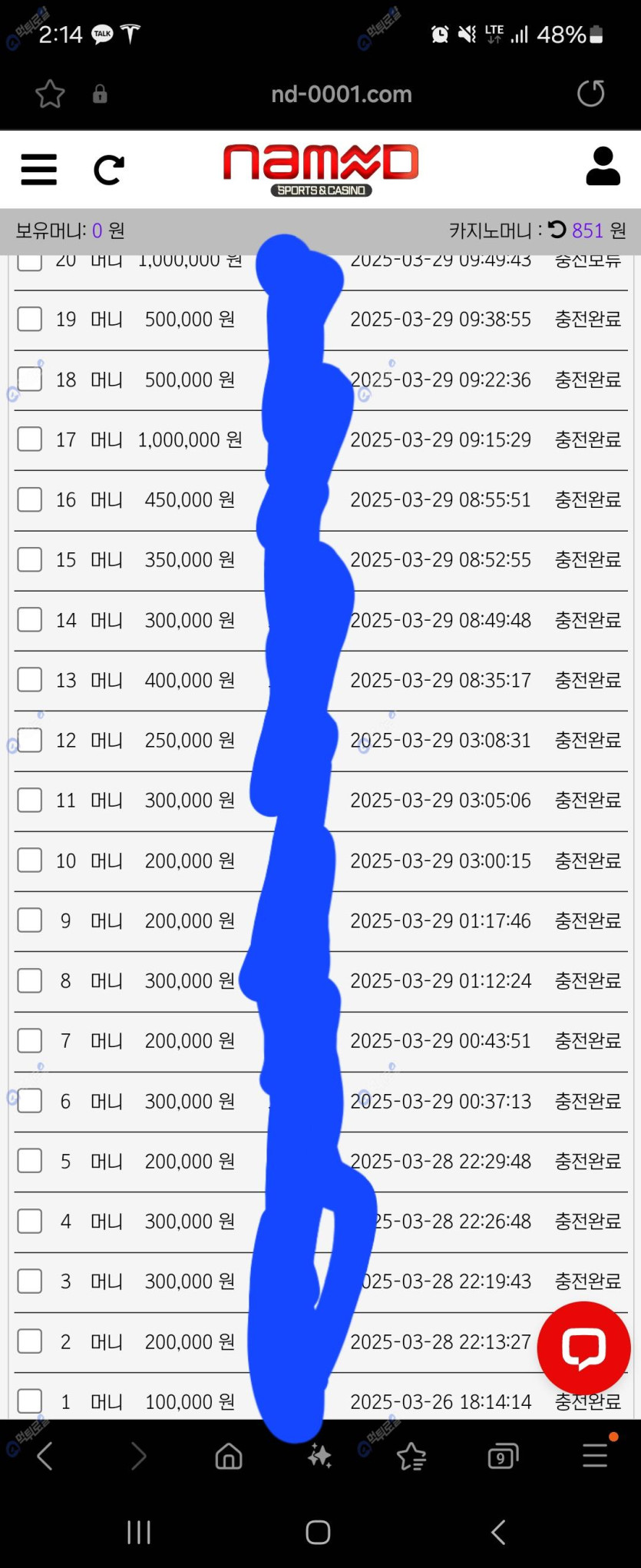The width and height of the screenshot is (641, 1568).
Task: Open the hamburger menu
Action: coord(39,170)
